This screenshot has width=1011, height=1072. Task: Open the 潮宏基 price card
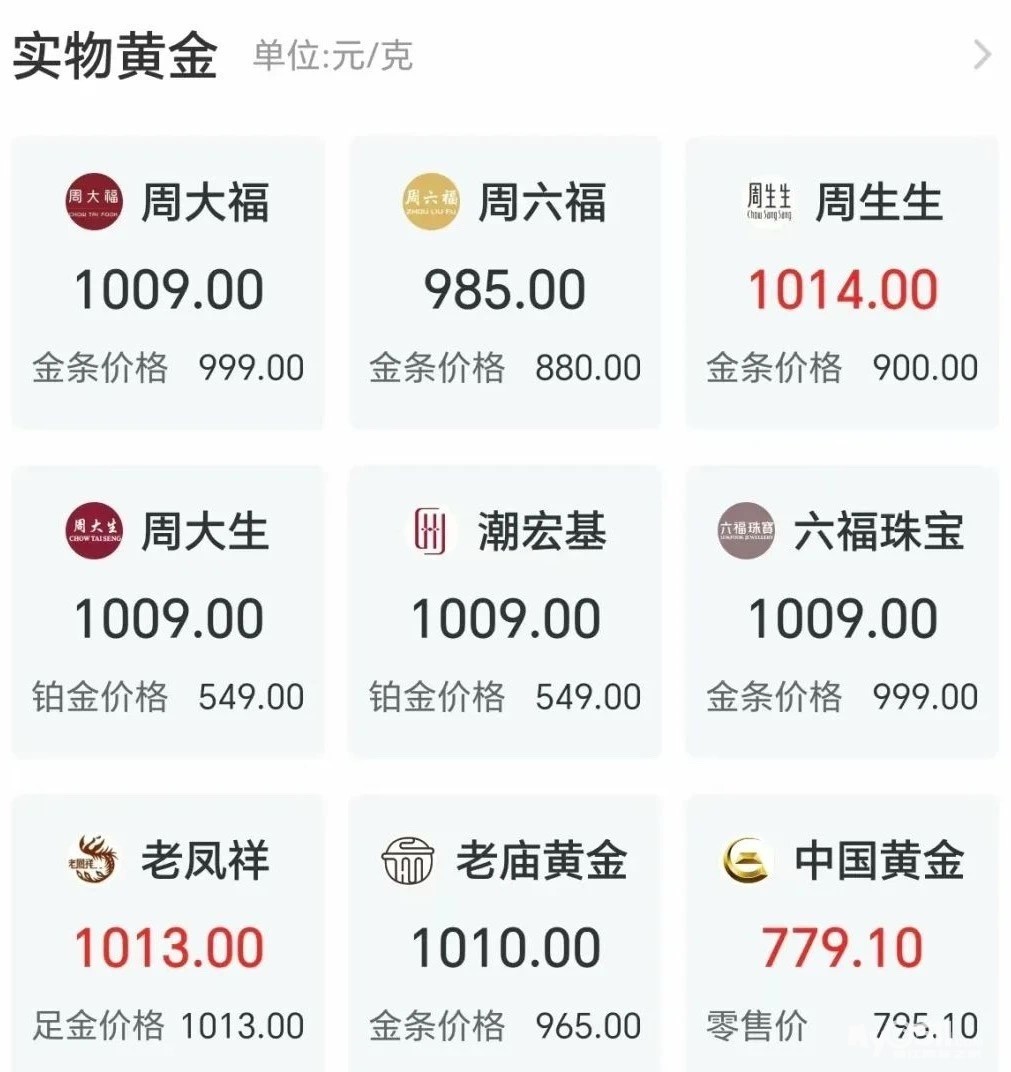[x=505, y=613]
